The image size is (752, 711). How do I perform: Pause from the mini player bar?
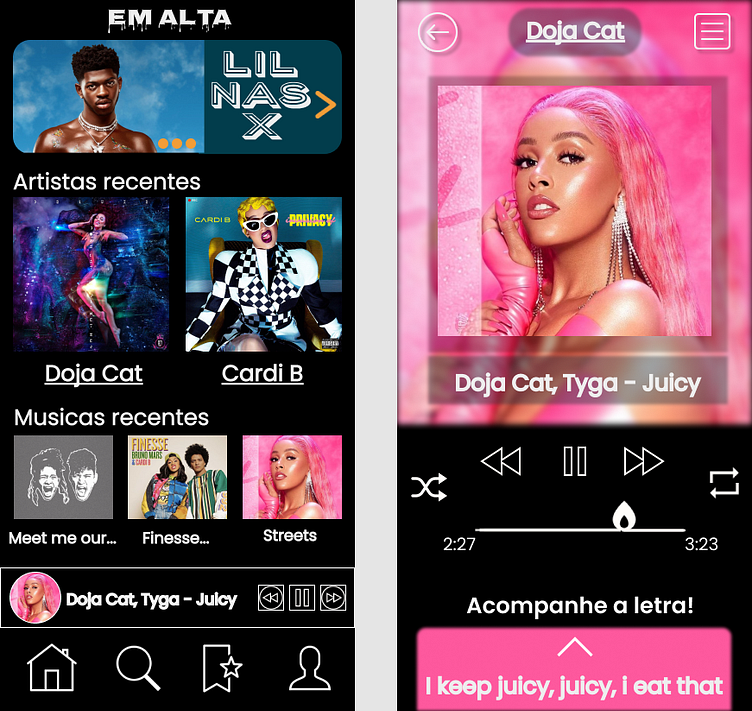pos(301,598)
